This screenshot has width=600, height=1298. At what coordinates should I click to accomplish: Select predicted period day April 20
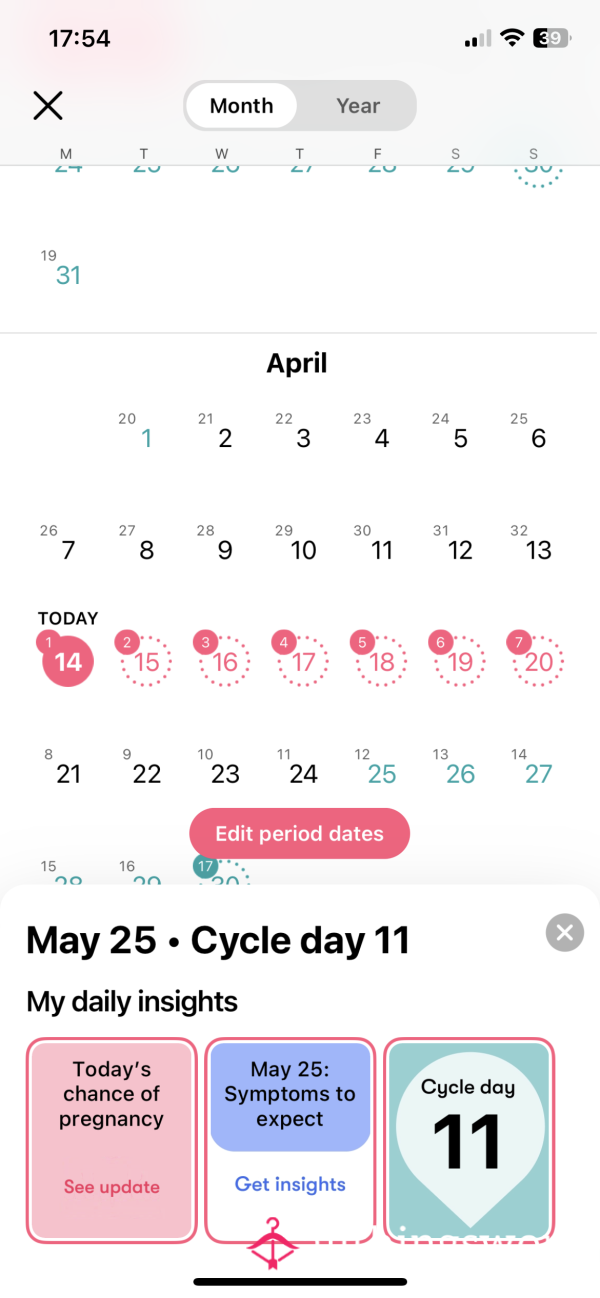point(538,661)
